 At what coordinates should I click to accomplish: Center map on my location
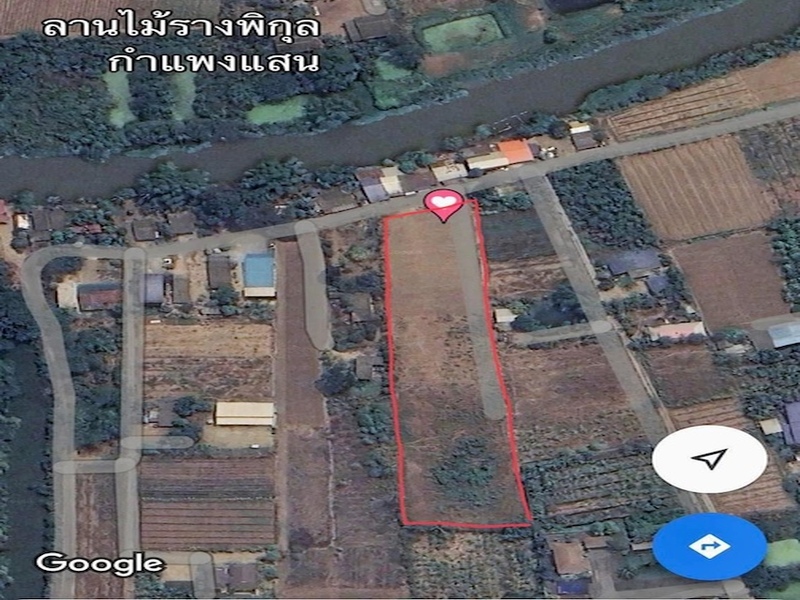point(709,459)
